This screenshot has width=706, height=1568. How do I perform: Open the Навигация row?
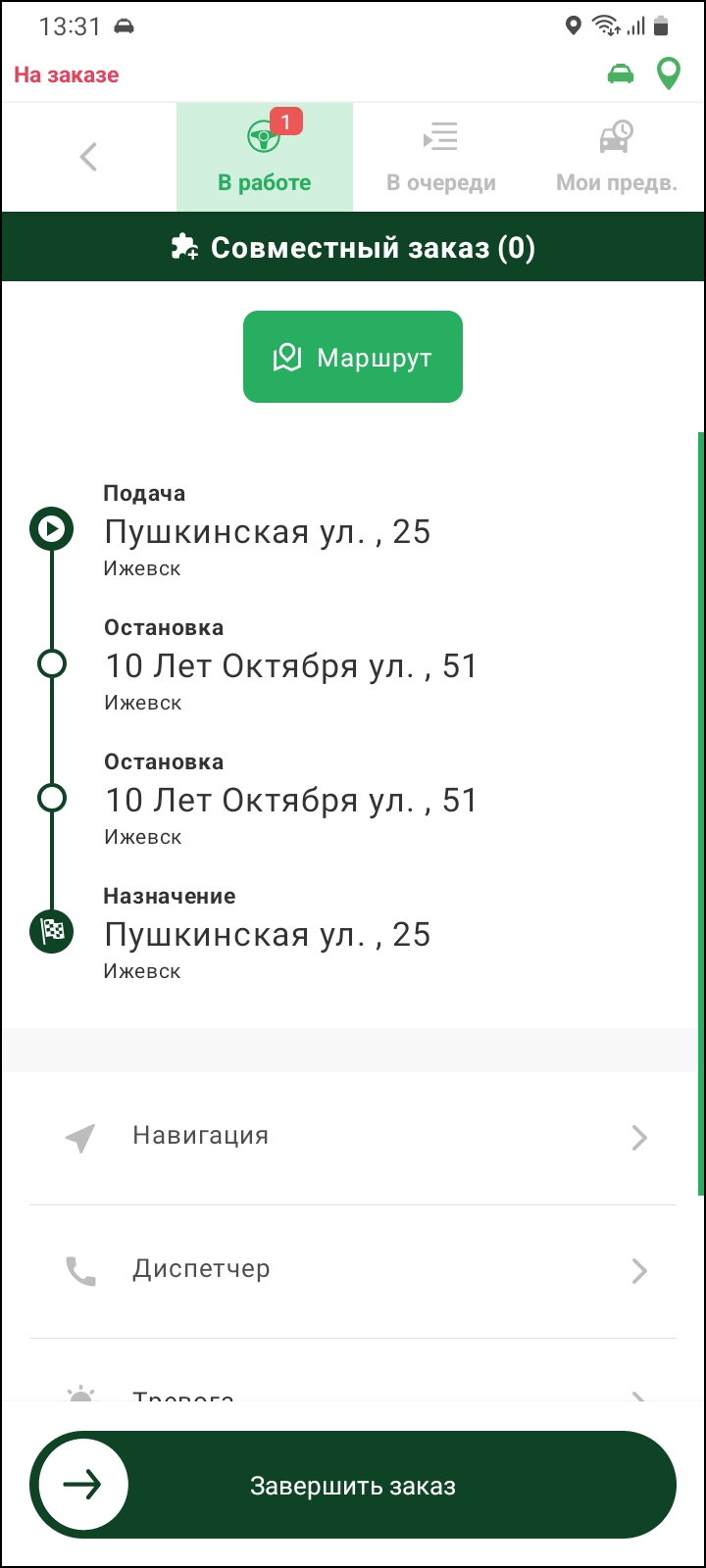coord(353,1138)
